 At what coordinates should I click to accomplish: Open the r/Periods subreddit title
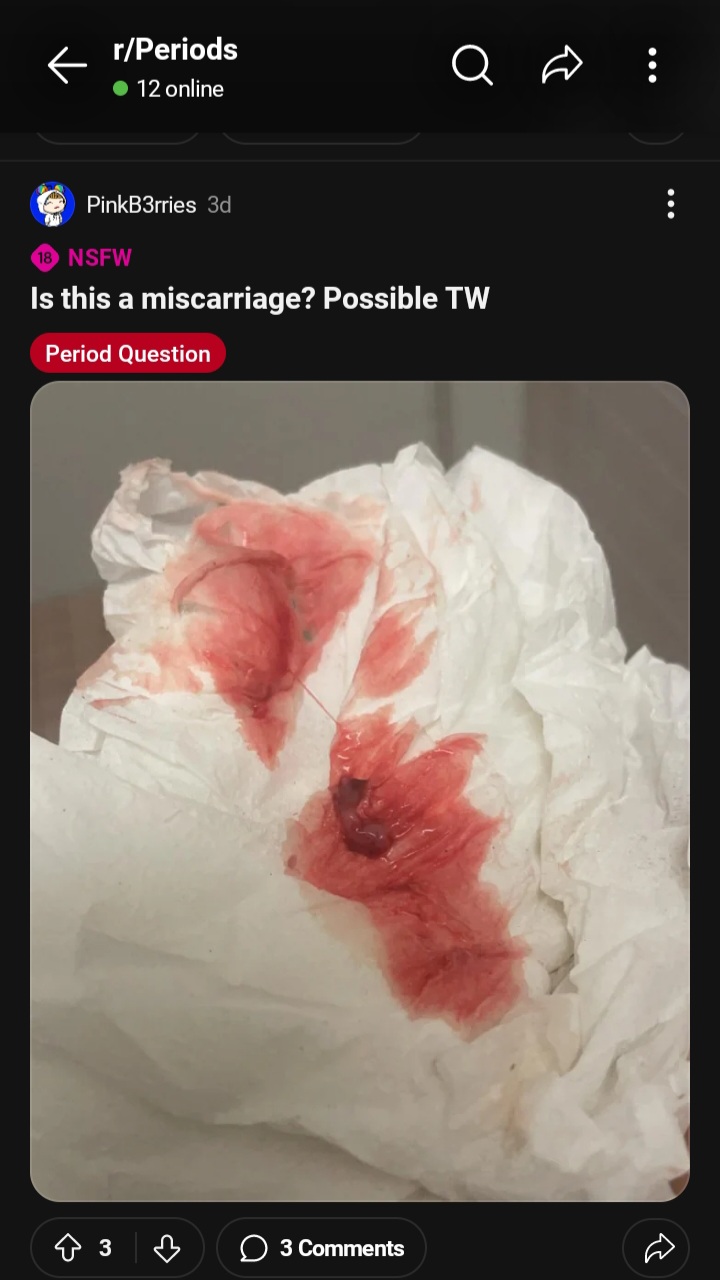tap(175, 49)
